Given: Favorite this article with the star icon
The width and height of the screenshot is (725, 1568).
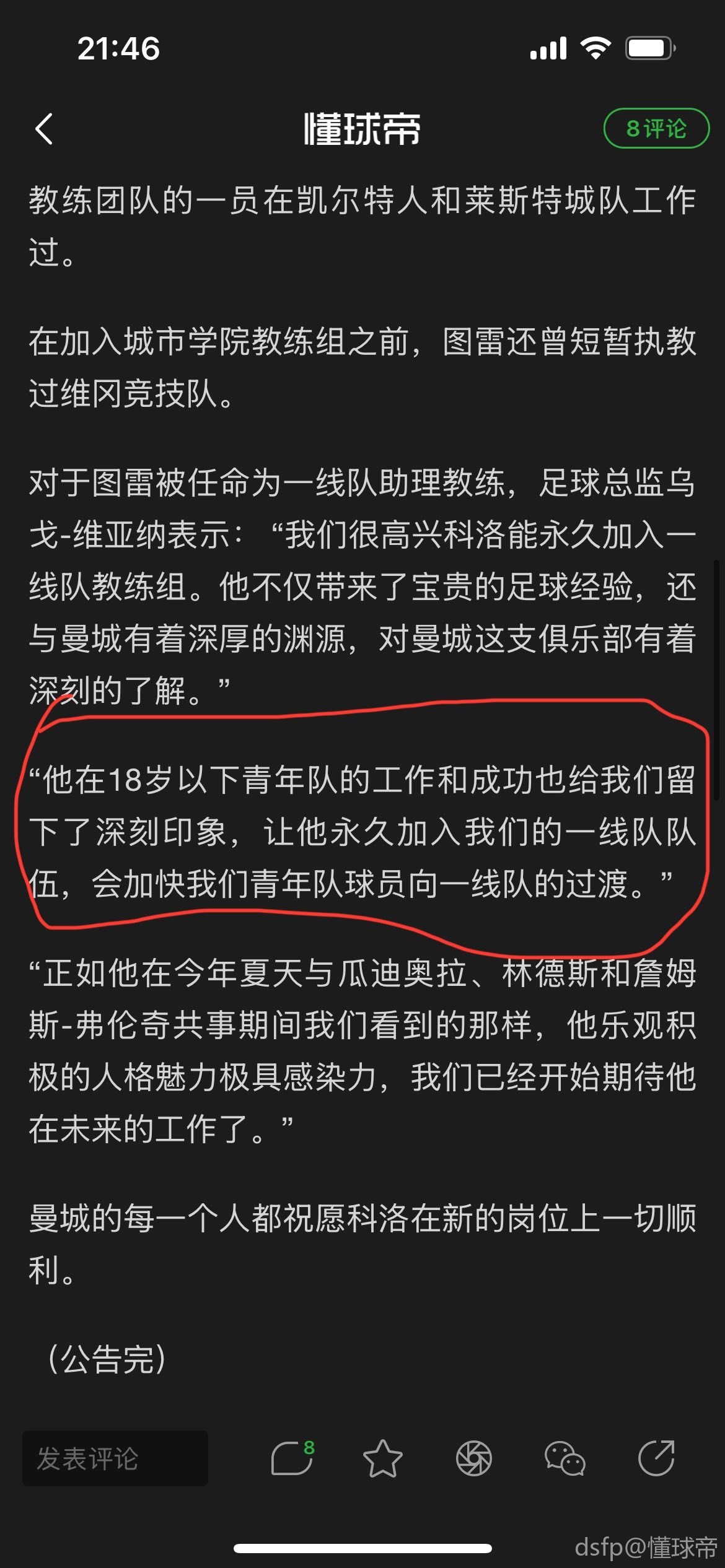Looking at the screenshot, I should 382,1458.
